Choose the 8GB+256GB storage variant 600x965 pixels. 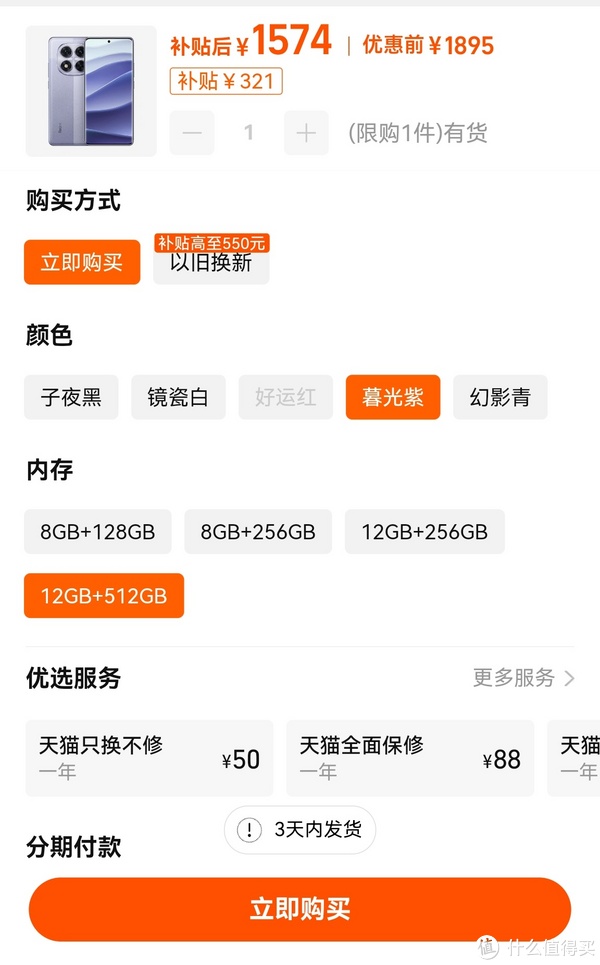(x=258, y=531)
